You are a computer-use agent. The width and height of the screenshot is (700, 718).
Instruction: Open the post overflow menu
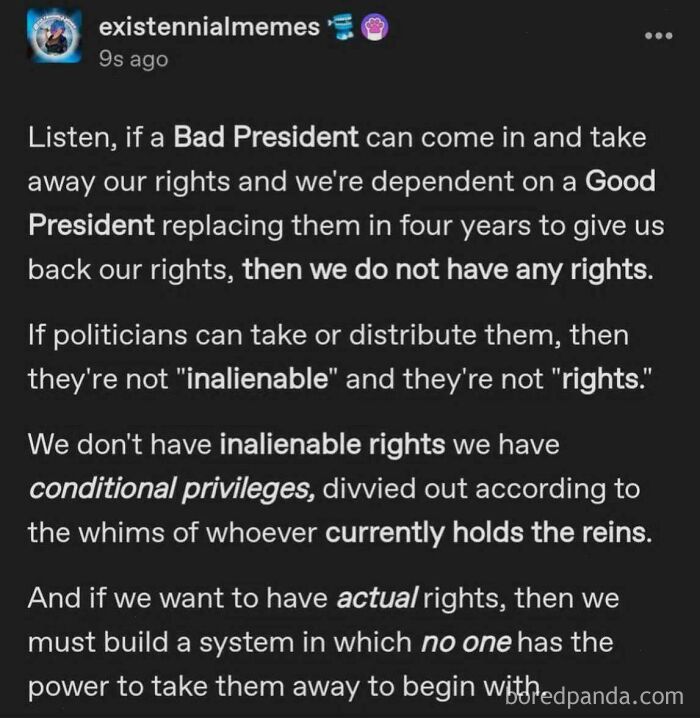(x=658, y=37)
